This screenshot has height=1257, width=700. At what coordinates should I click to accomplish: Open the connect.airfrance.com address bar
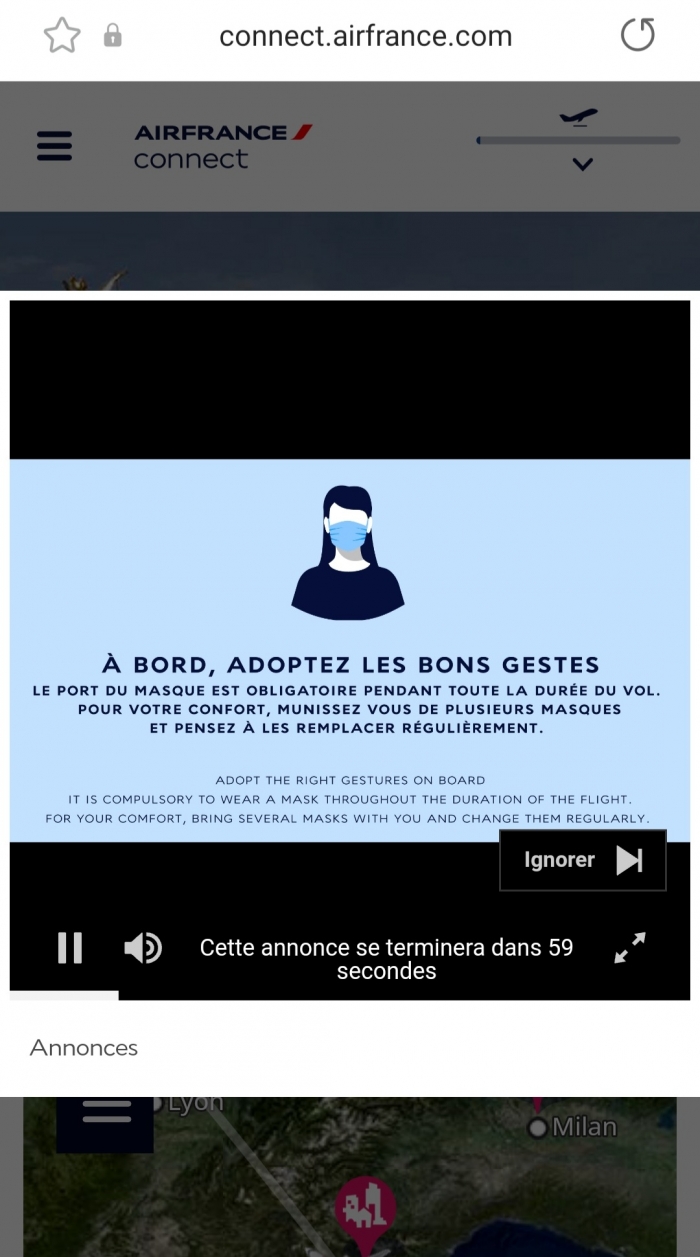pyautogui.click(x=365, y=36)
